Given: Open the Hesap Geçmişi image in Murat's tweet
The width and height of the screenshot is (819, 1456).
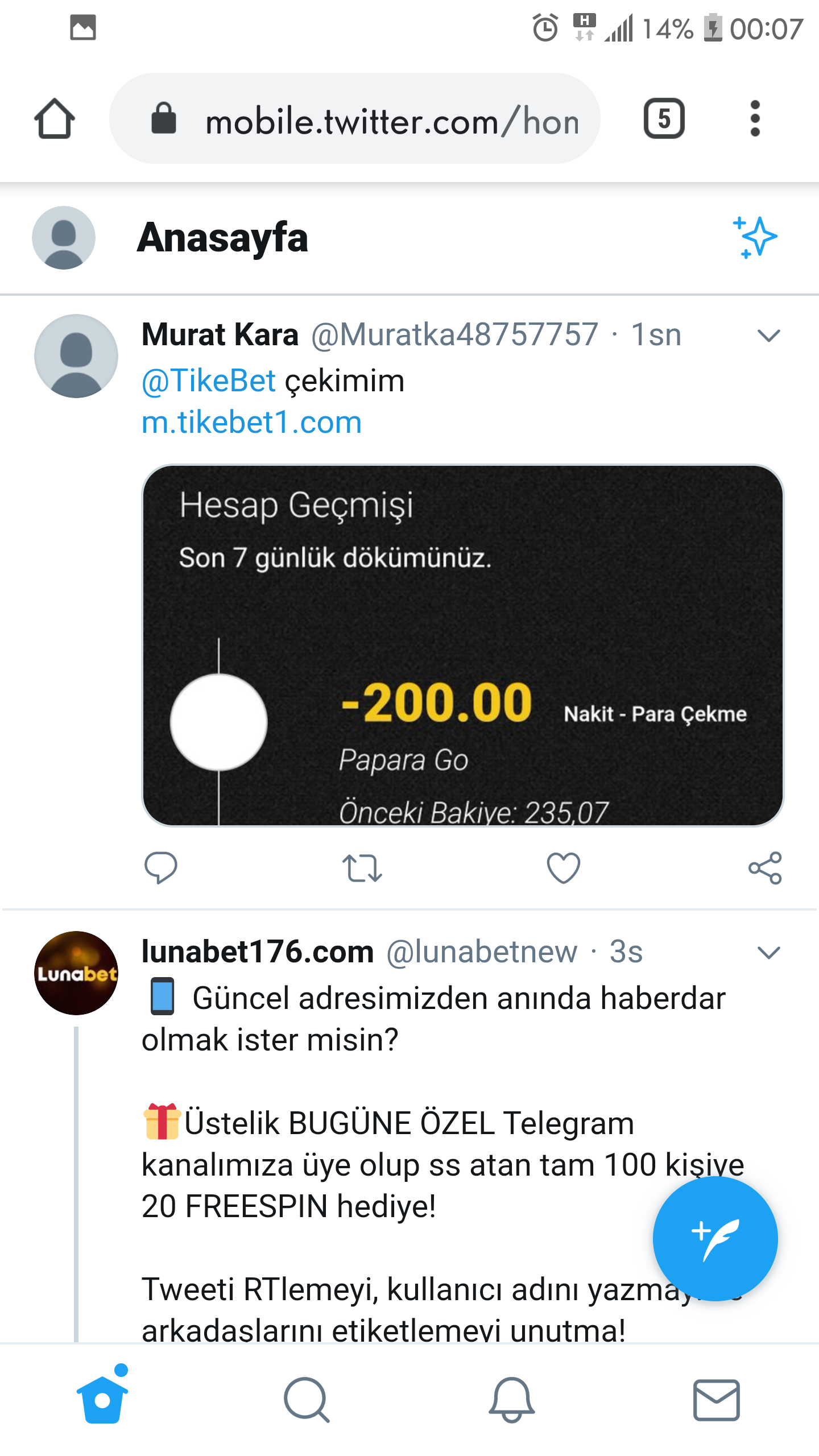Looking at the screenshot, I should (462, 645).
